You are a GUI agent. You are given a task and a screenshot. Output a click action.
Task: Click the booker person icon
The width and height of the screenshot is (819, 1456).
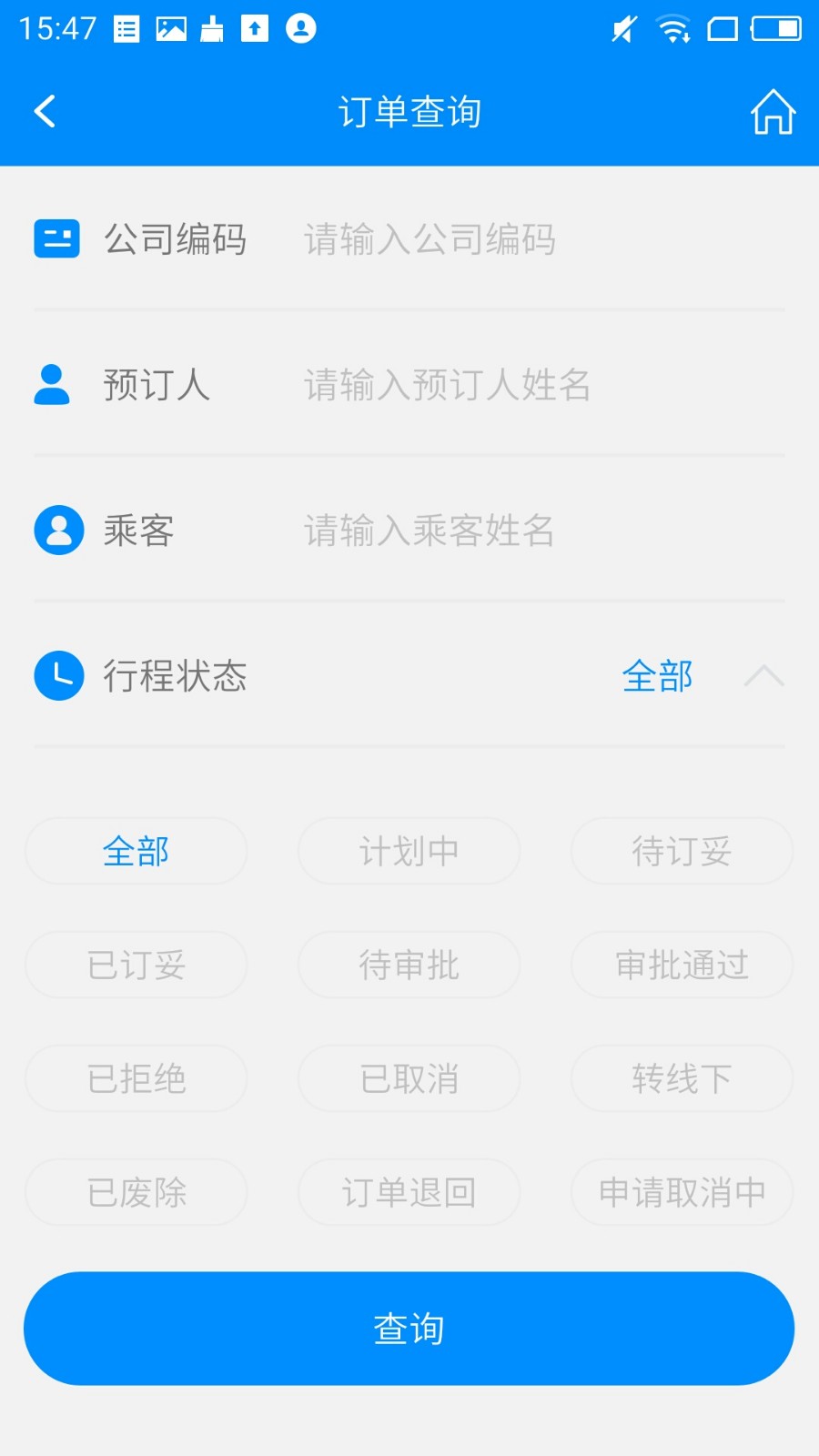(53, 384)
